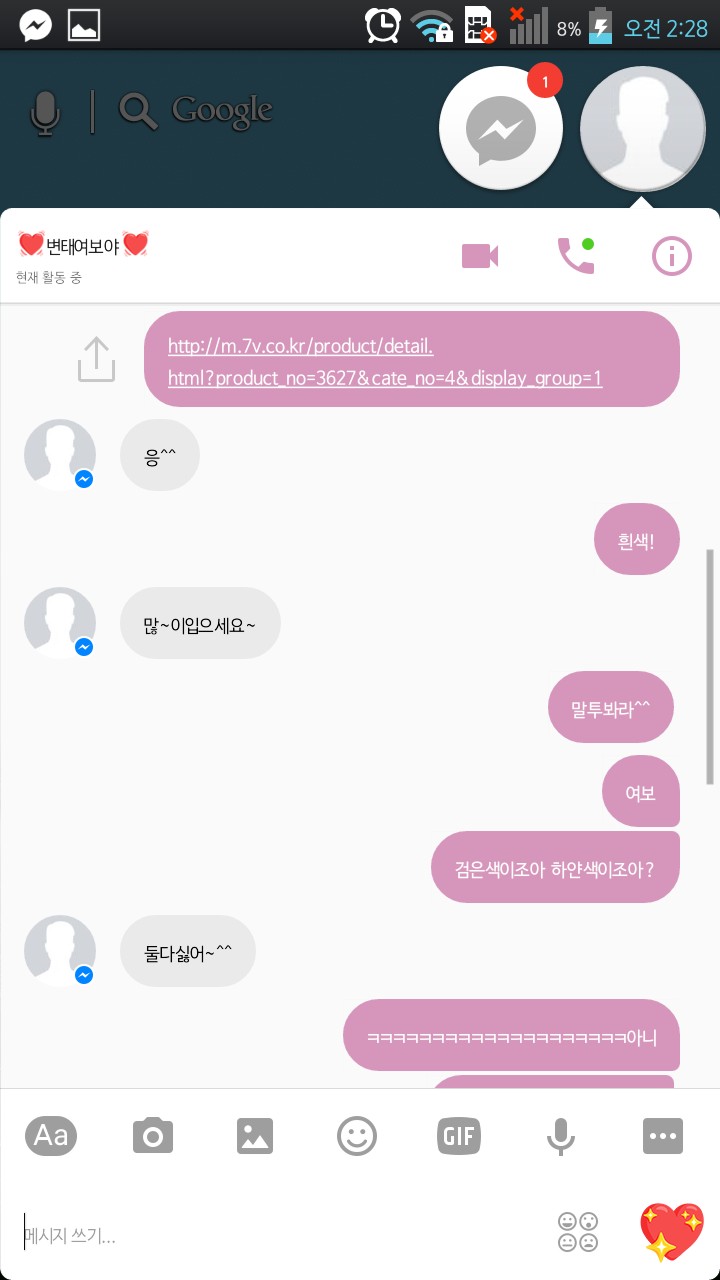Open the Messenger chat head with notification badge

(501, 128)
